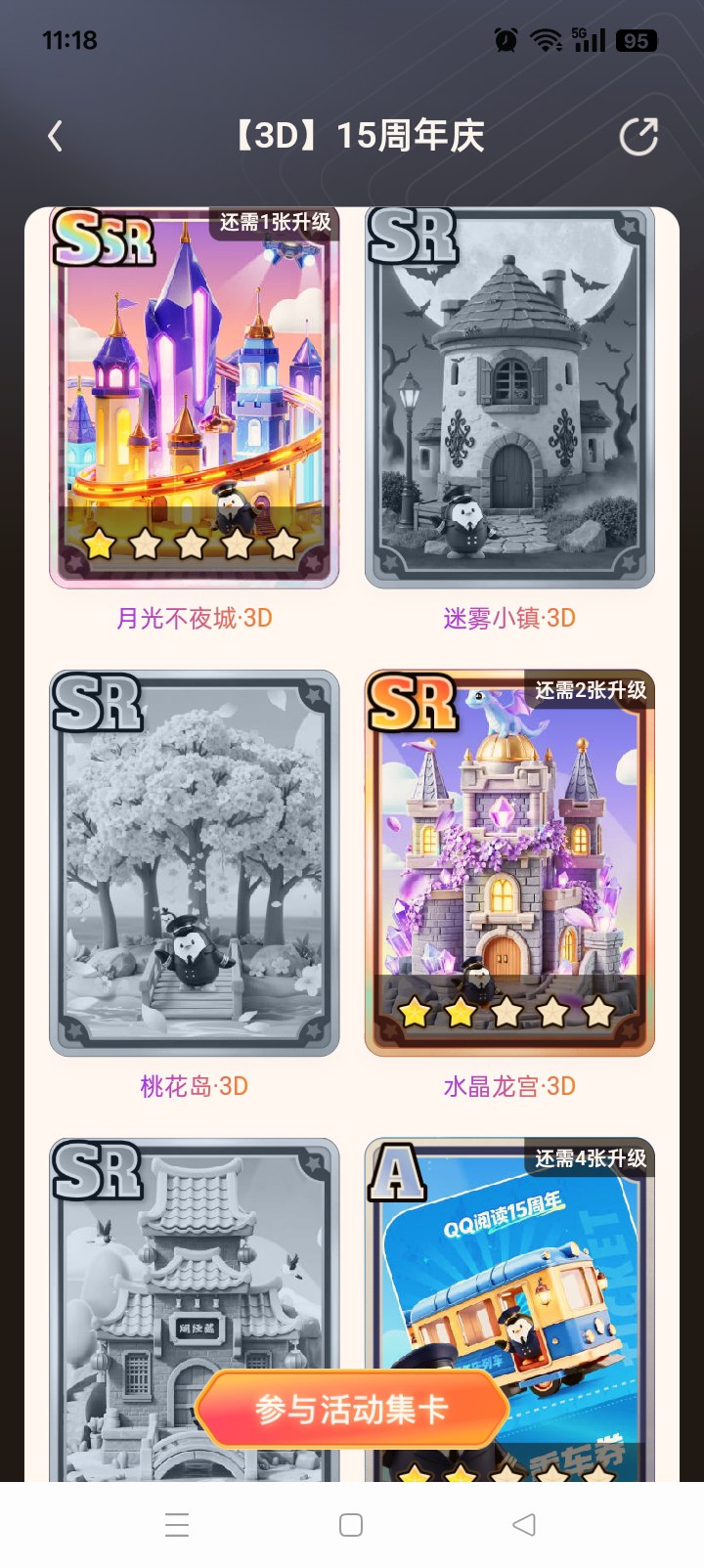Tap the 参与活动集卡 button

coord(352,1409)
